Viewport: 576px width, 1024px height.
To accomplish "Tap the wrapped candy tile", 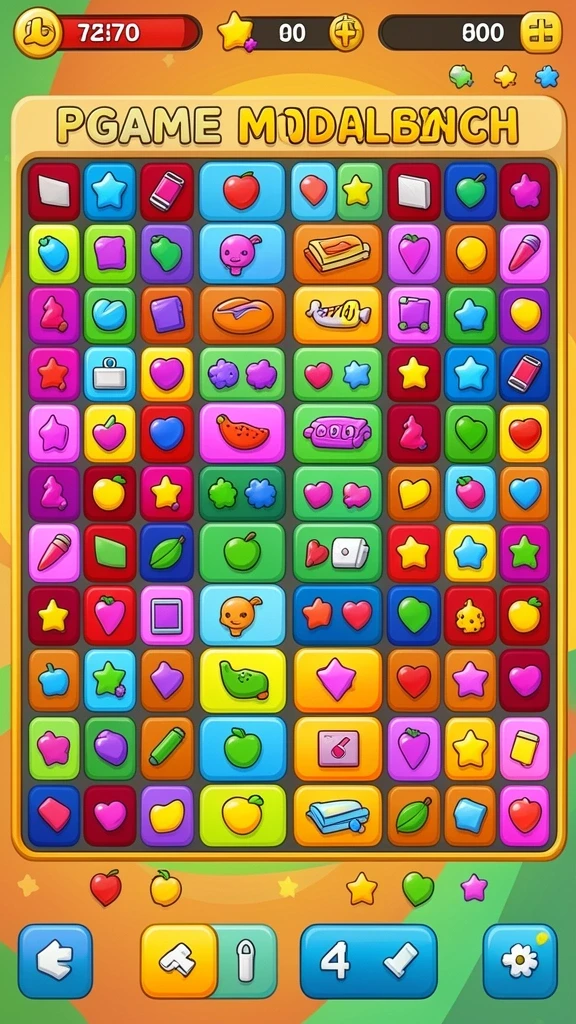I will pos(337,315).
